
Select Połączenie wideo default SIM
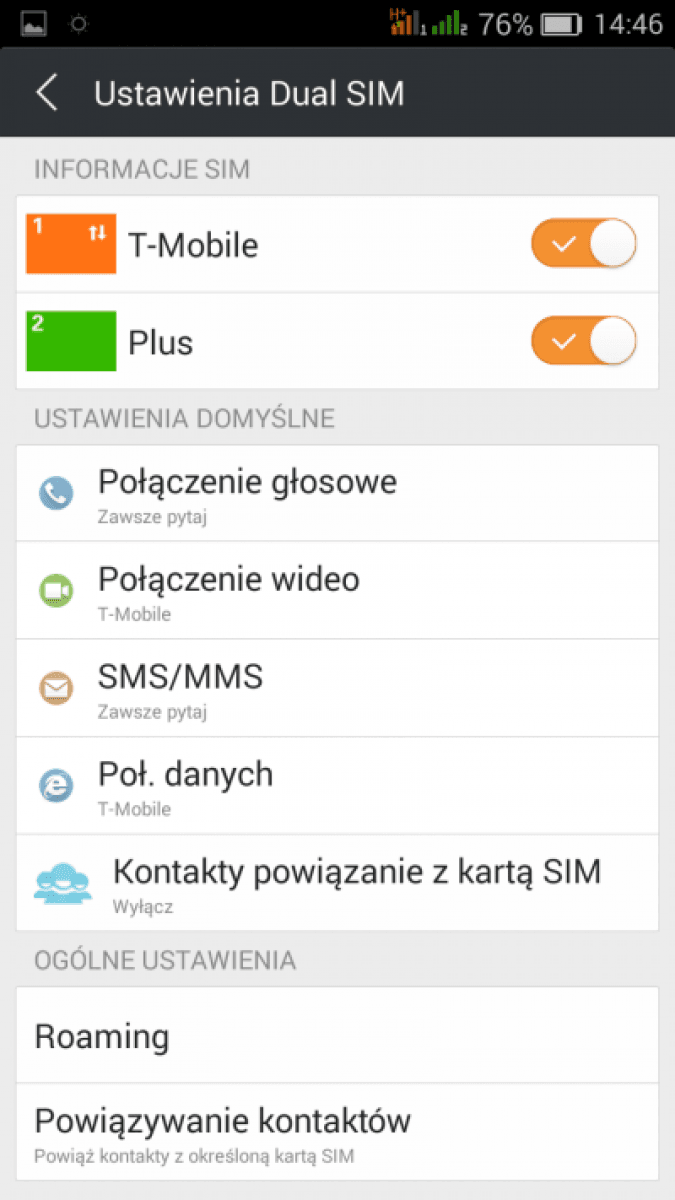tap(337, 591)
